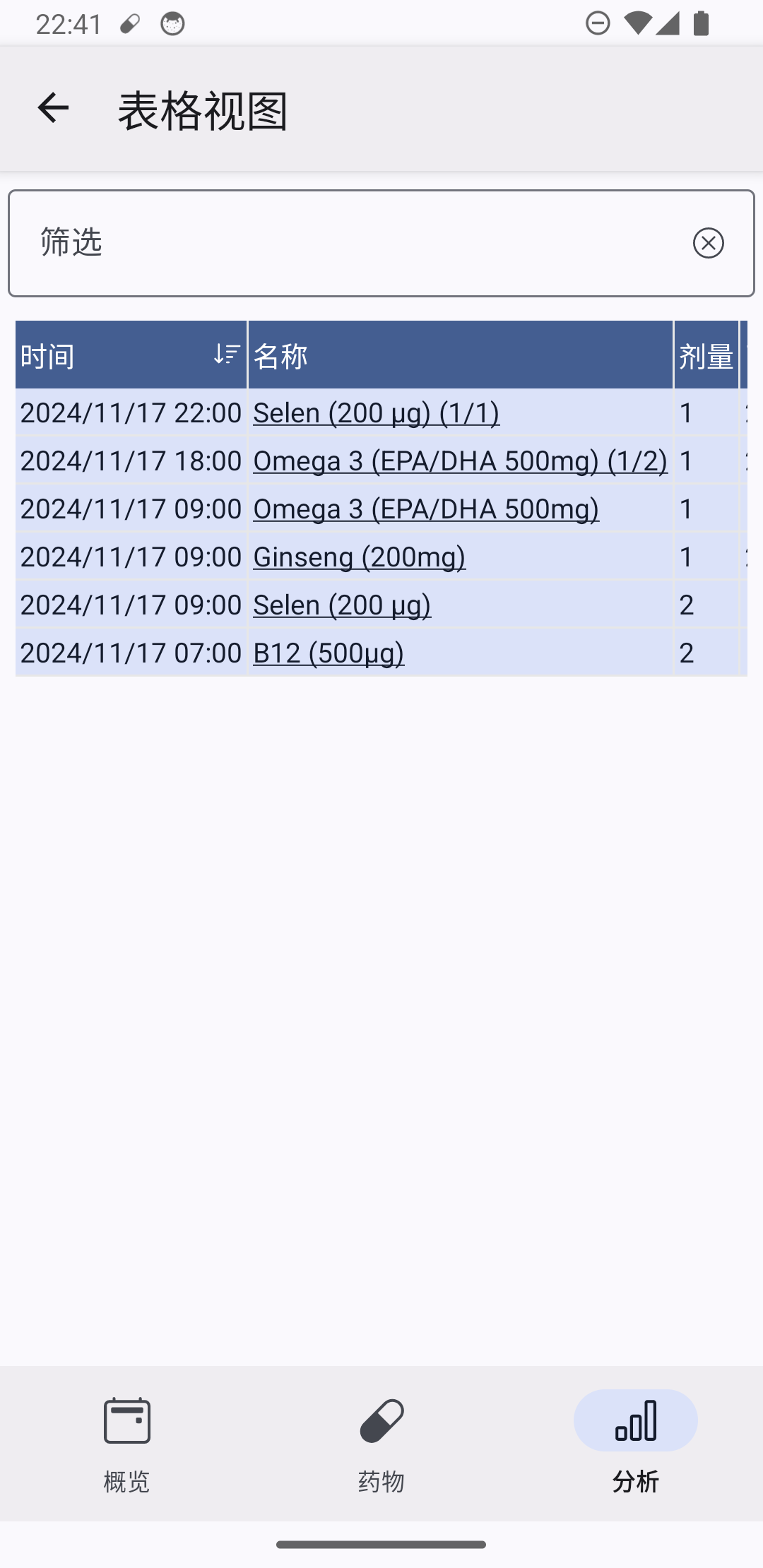Screen dimensions: 763x1568
Task: Open the Ginseng (200mg) link
Action: 359,557
